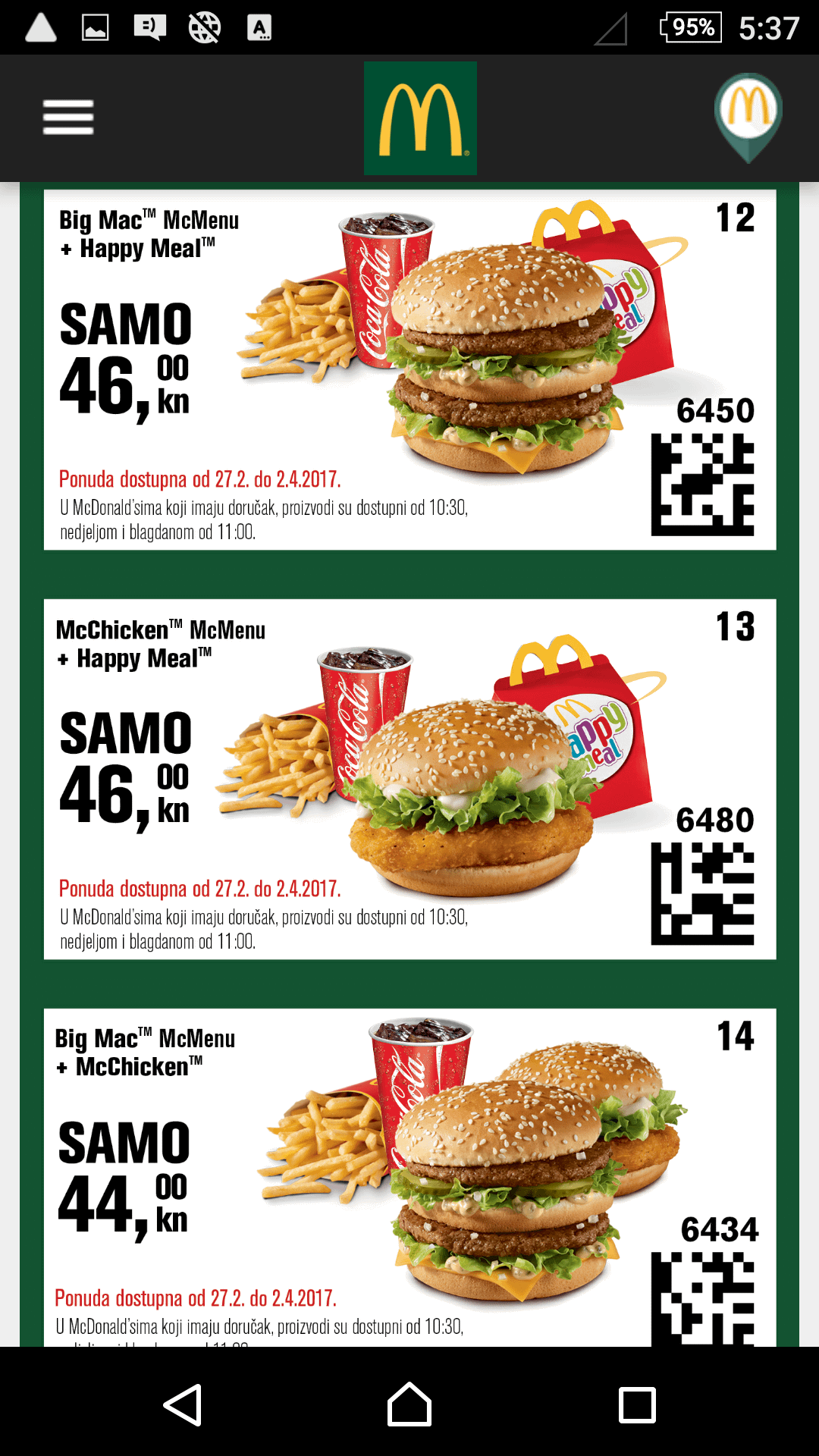Open the hamburger navigation menu
Viewport: 819px width, 1456px height.
68,118
